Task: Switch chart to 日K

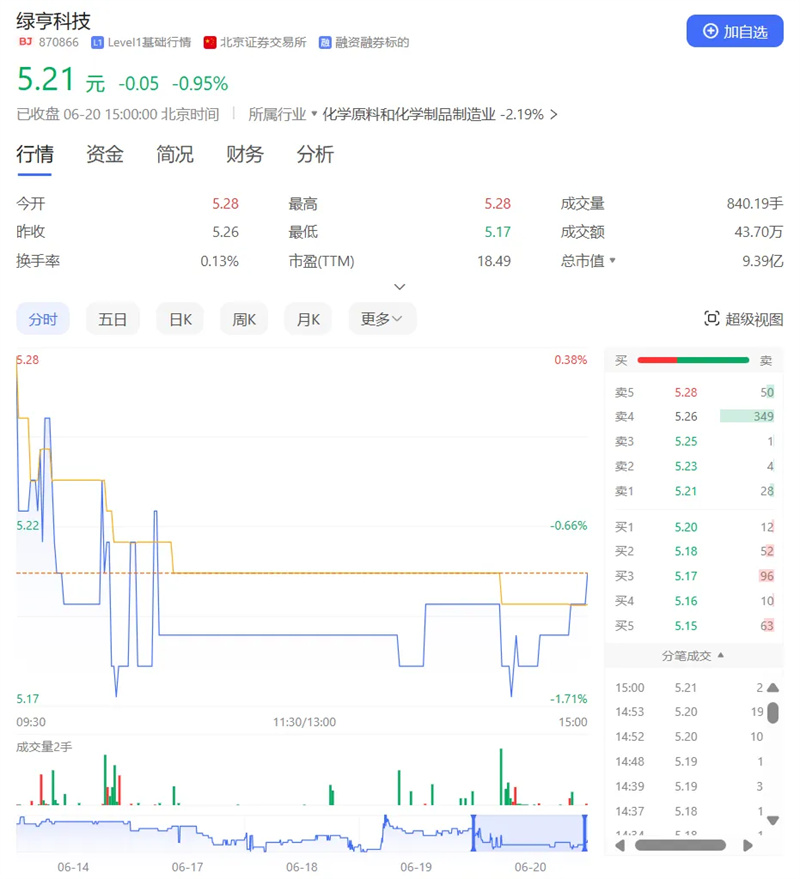Action: tap(180, 319)
